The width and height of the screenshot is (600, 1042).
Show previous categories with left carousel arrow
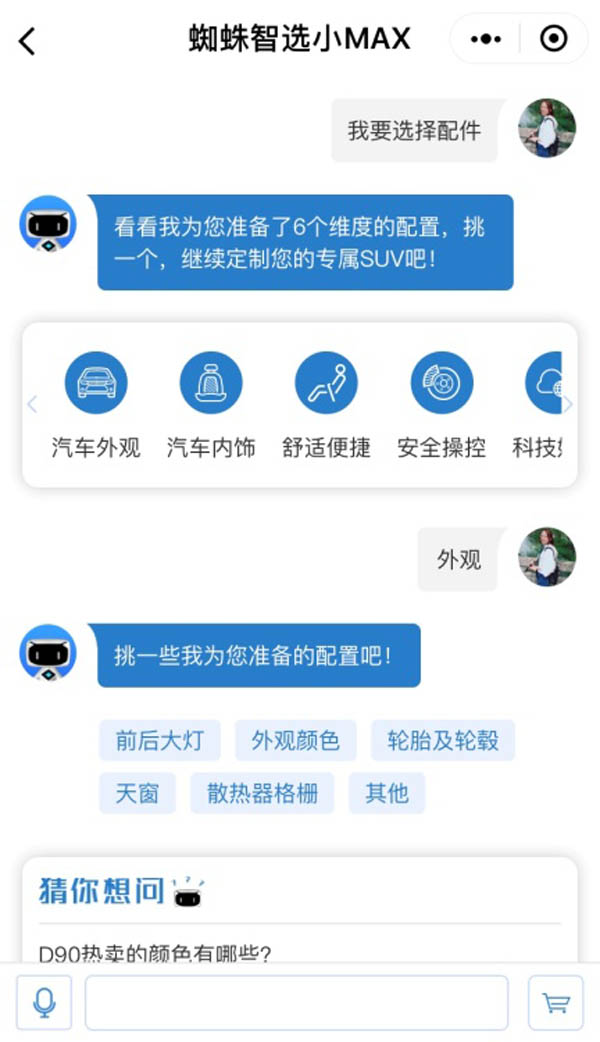[x=32, y=404]
